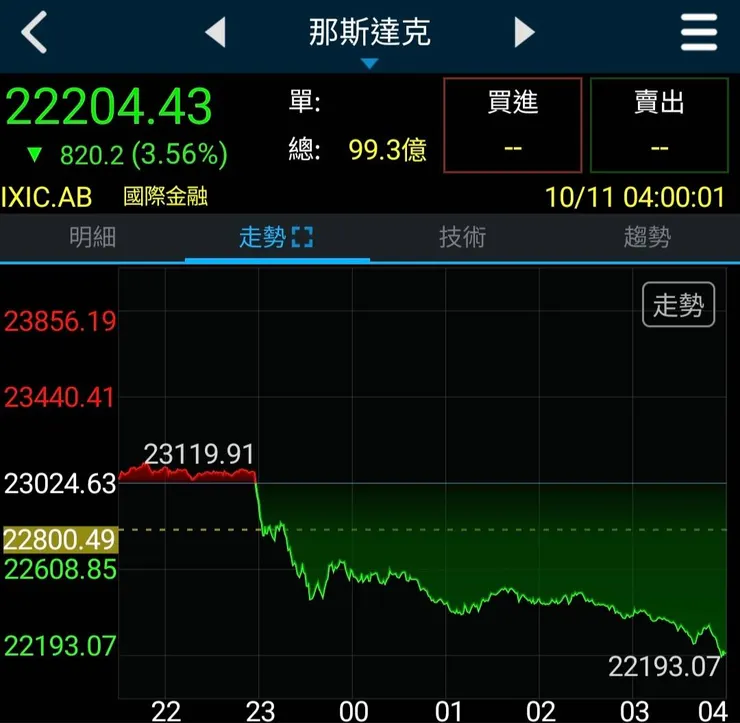The width and height of the screenshot is (740, 723).
Task: Open the hamburger menu
Action: click(699, 33)
